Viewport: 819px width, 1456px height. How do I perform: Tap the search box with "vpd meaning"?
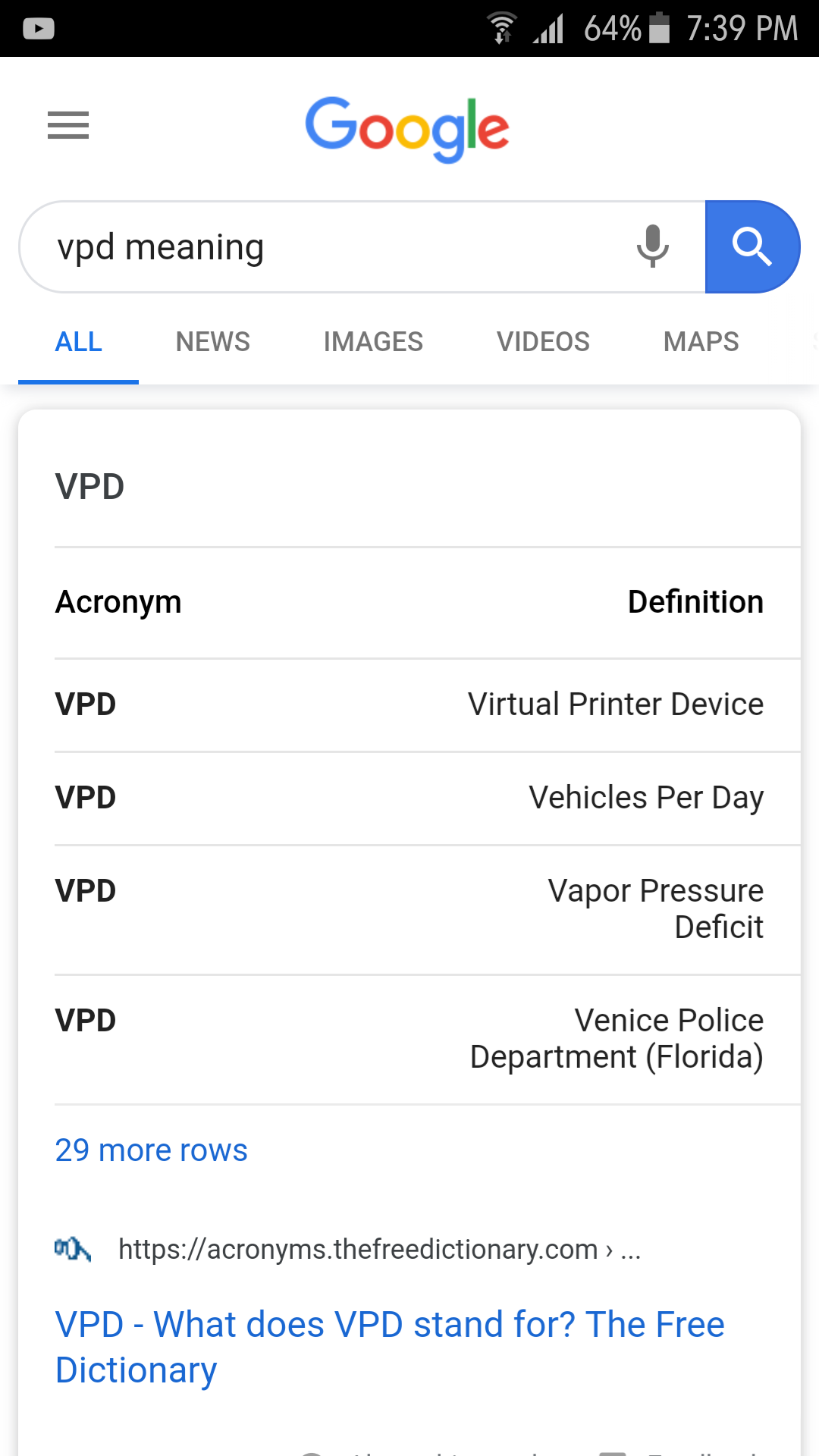[326, 247]
